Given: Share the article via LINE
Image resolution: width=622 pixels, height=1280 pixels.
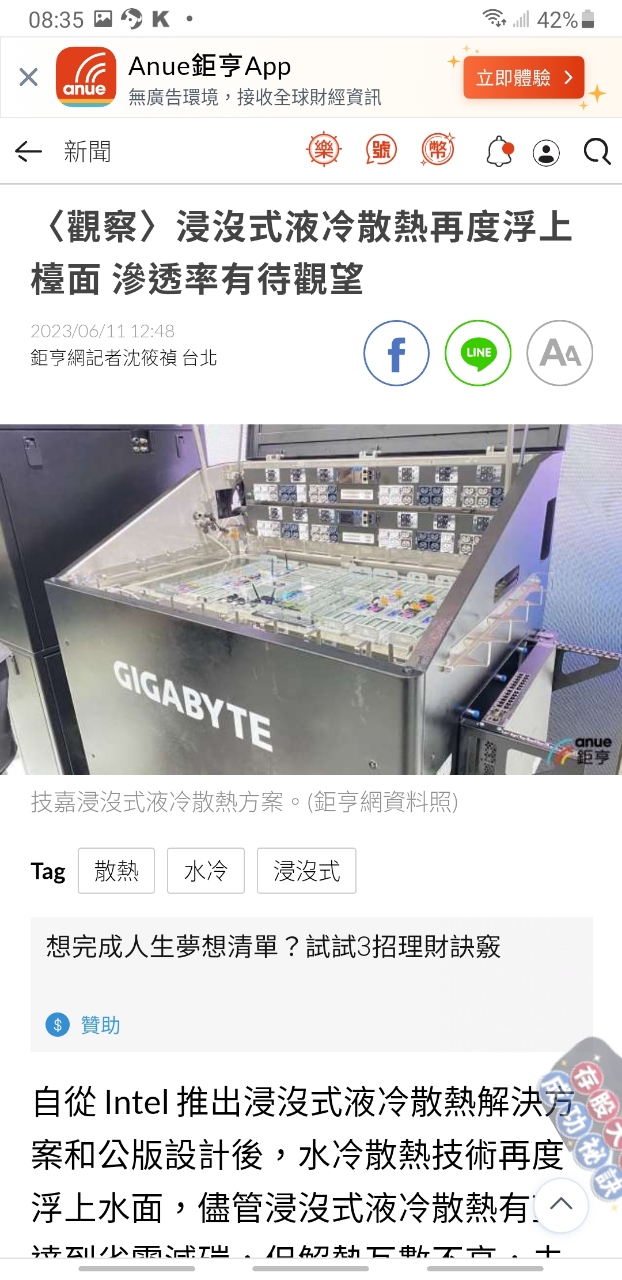Looking at the screenshot, I should 478,353.
